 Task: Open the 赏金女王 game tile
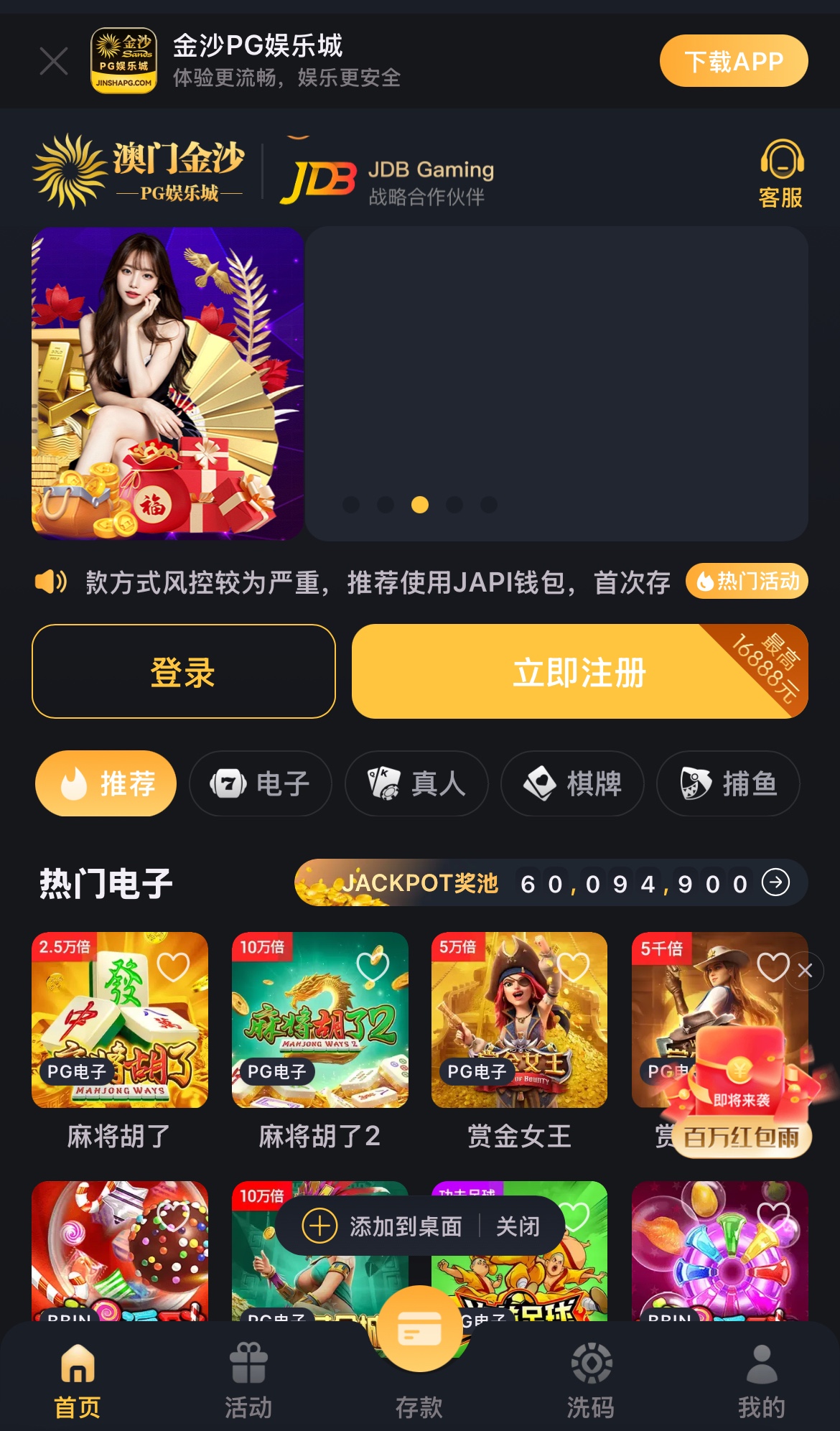[519, 1020]
